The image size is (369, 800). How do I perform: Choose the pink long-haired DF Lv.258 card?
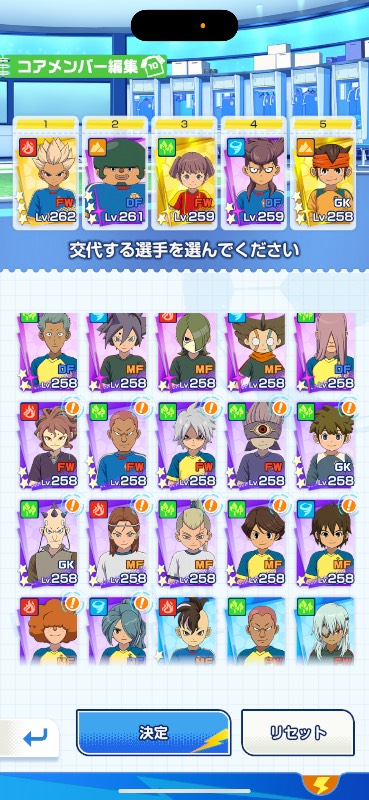[x=326, y=352]
